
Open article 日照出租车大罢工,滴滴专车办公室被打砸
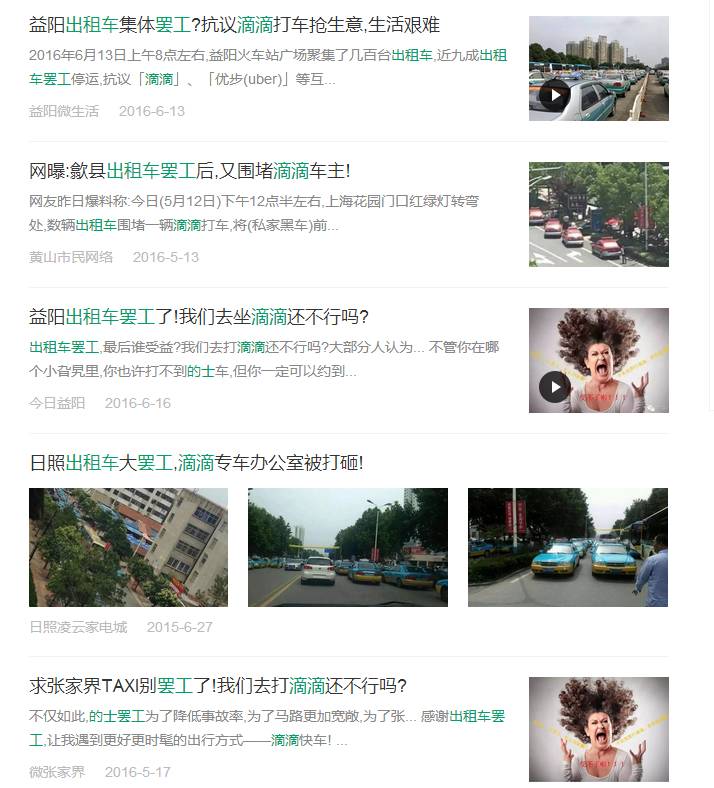click(x=196, y=463)
